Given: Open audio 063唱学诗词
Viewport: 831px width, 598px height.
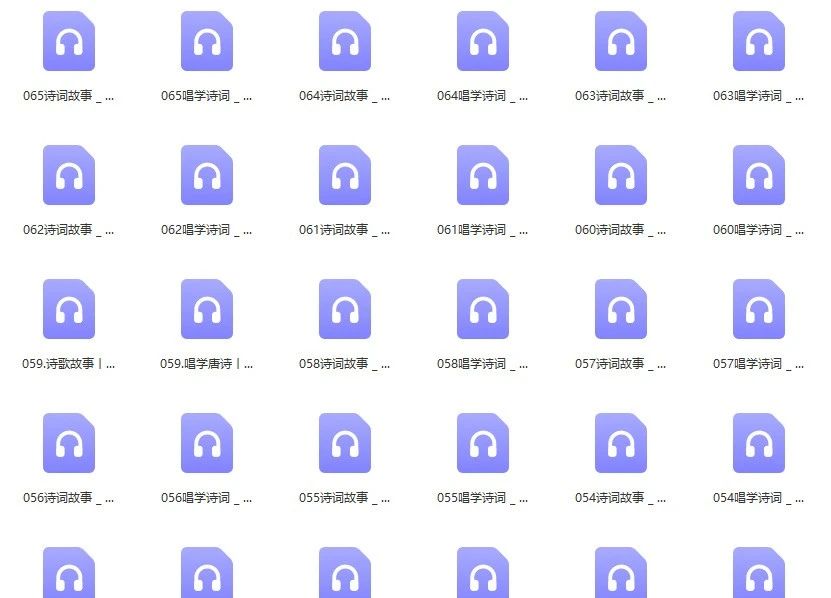Looking at the screenshot, I should (759, 42).
